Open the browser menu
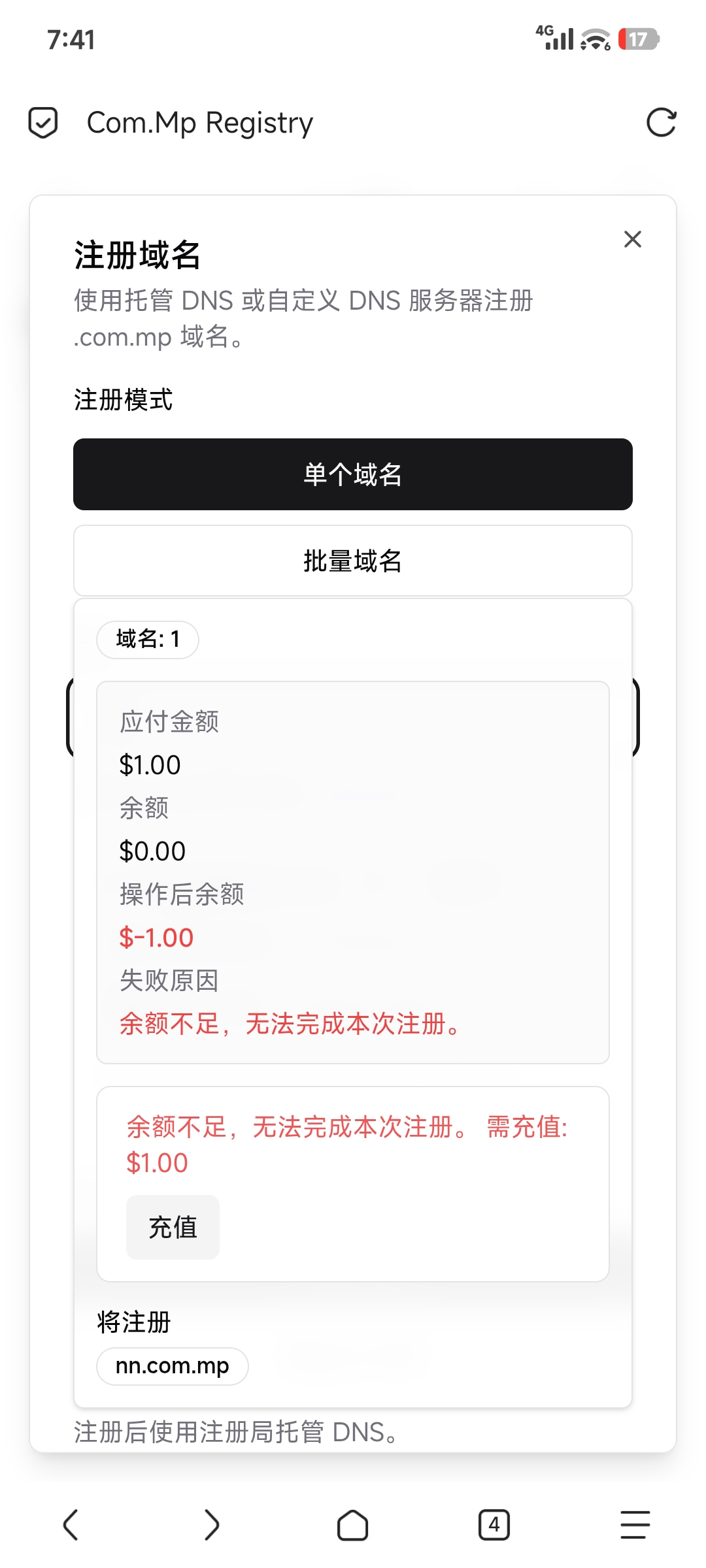The height and width of the screenshot is (1568, 706). 635,1525
